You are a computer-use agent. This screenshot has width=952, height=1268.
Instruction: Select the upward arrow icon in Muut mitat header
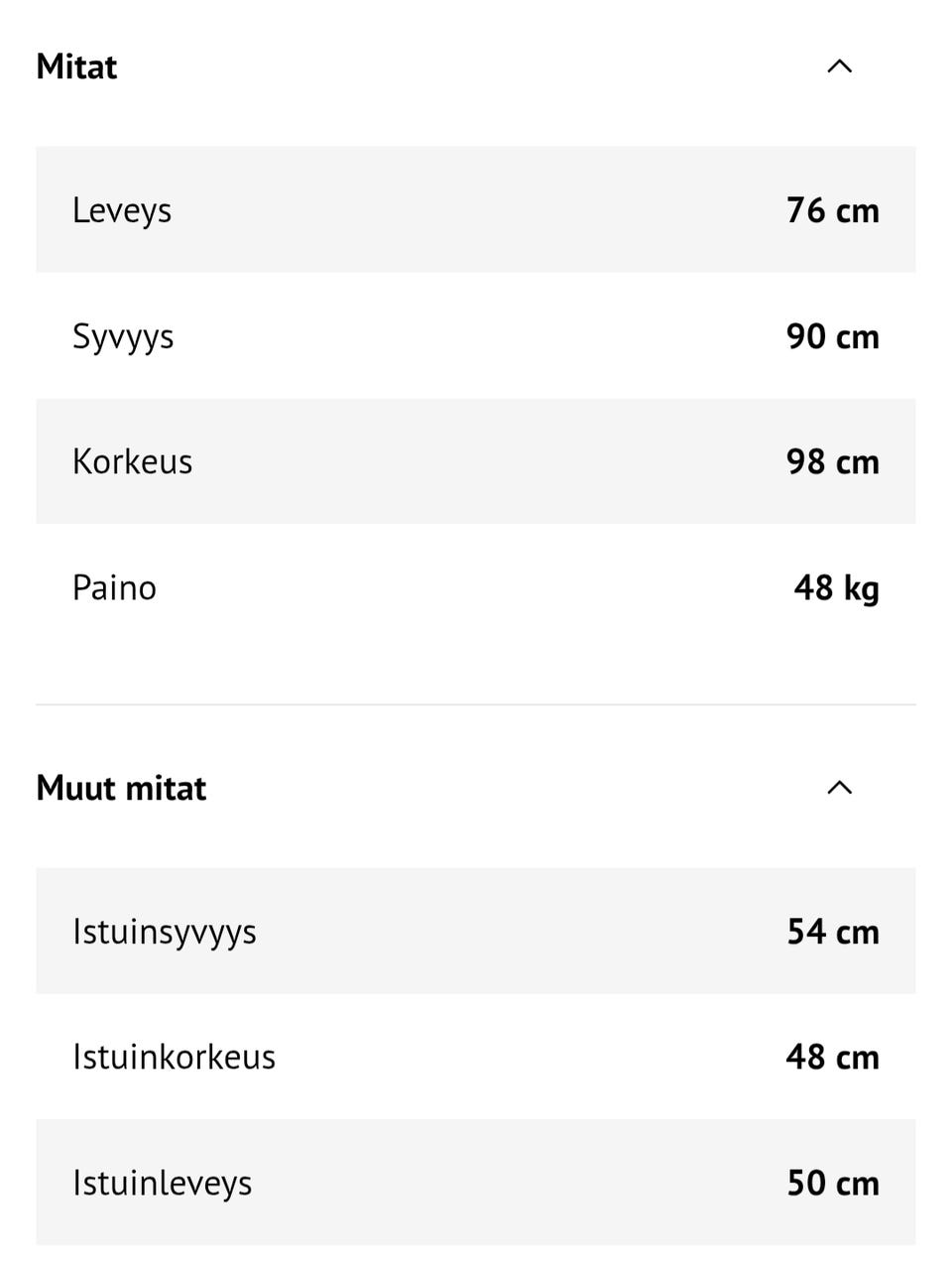840,788
